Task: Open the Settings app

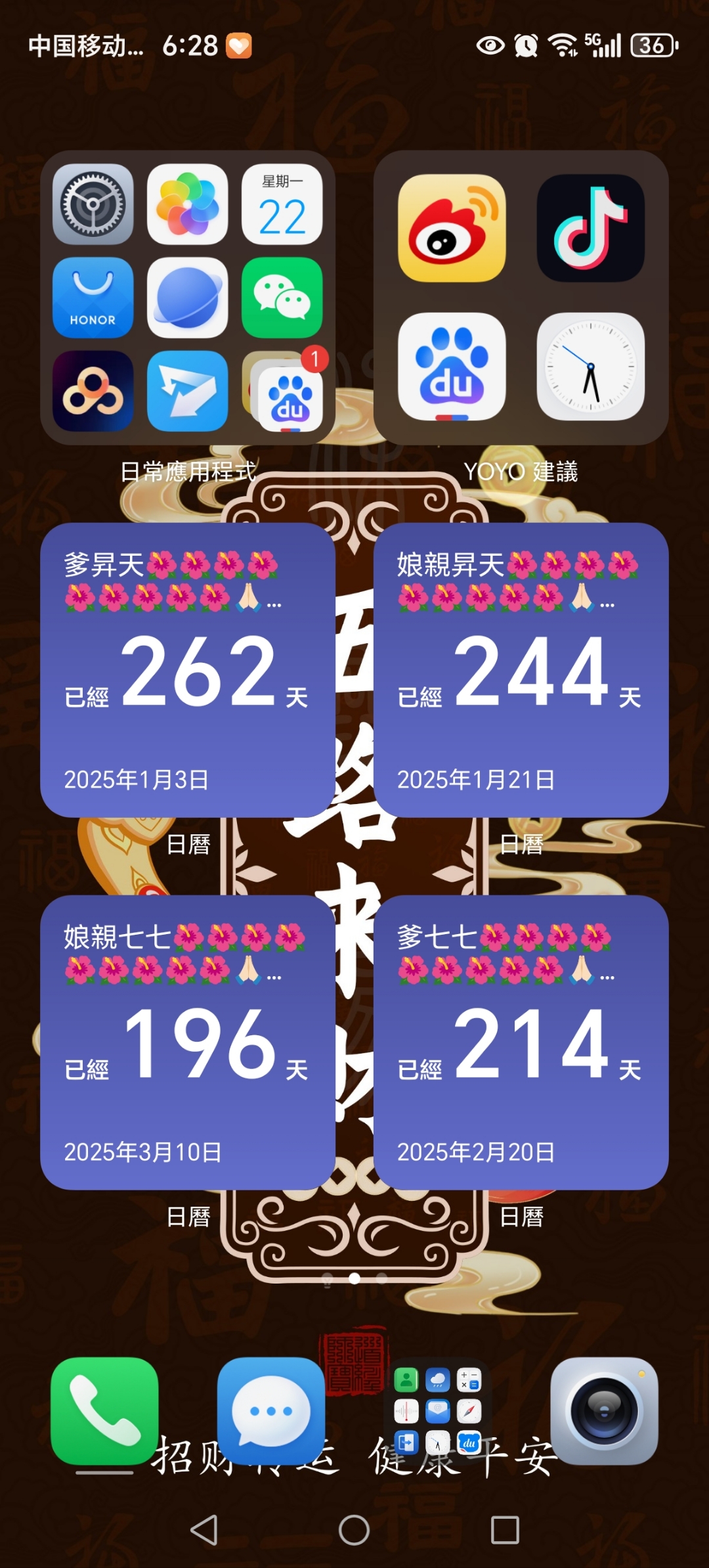Action: pyautogui.click(x=93, y=206)
